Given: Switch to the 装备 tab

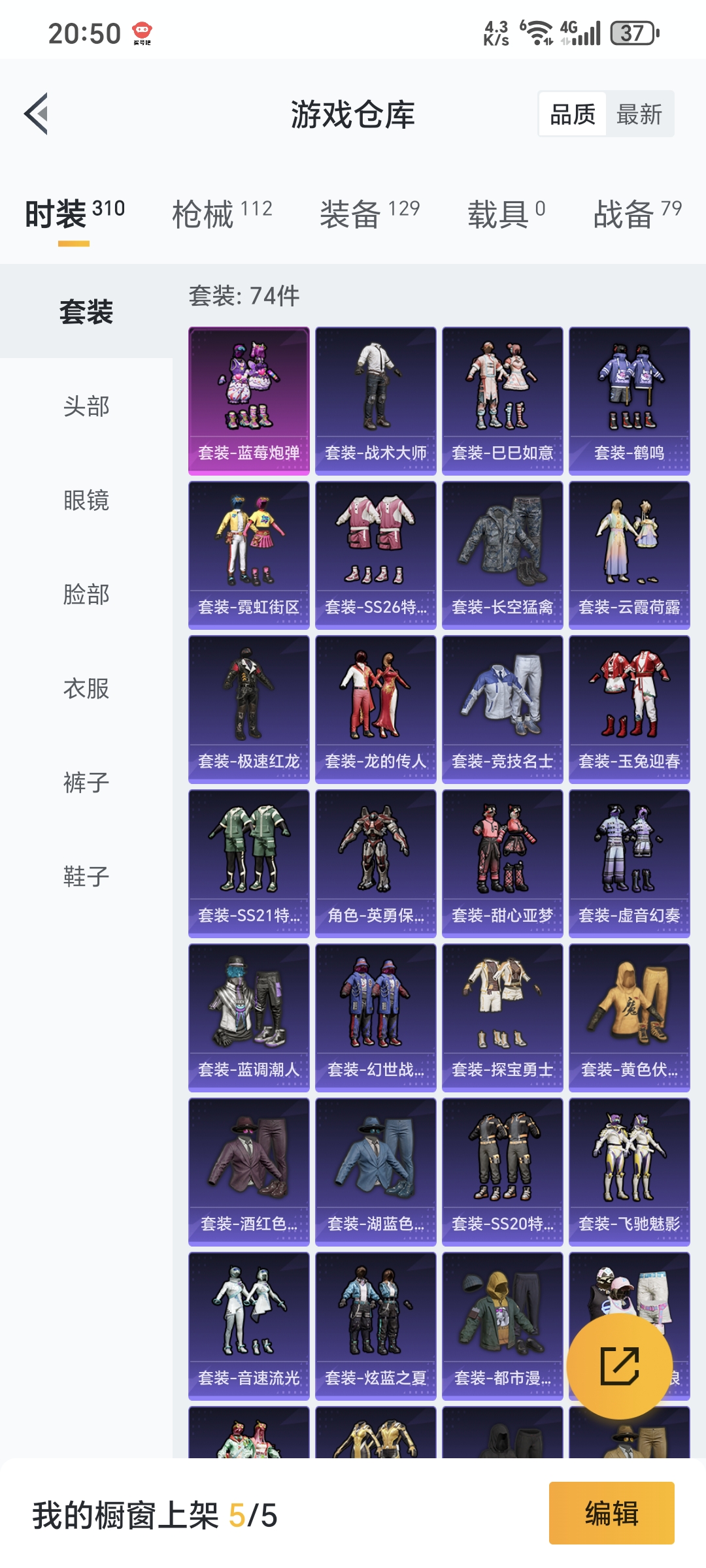Looking at the screenshot, I should (369, 214).
